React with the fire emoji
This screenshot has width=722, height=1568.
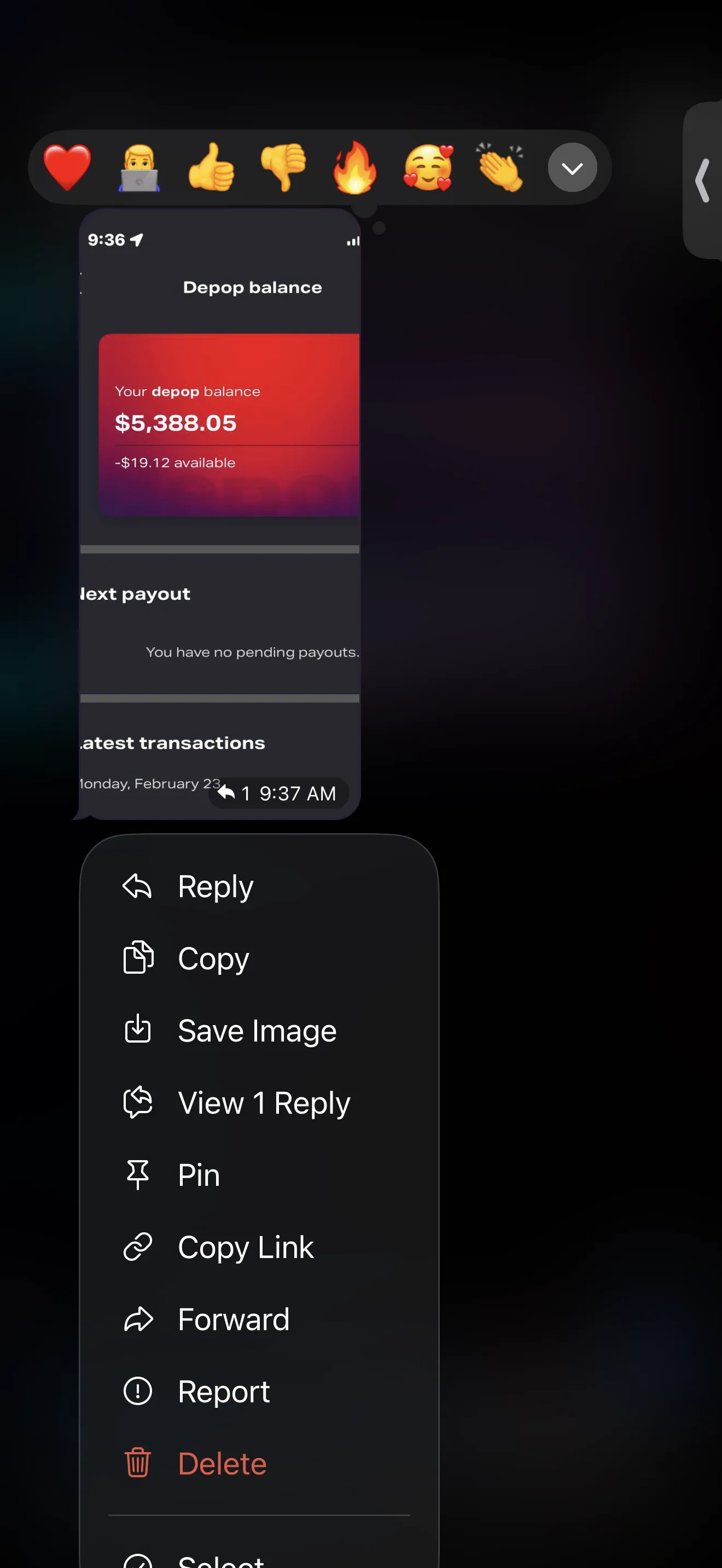[355, 167]
